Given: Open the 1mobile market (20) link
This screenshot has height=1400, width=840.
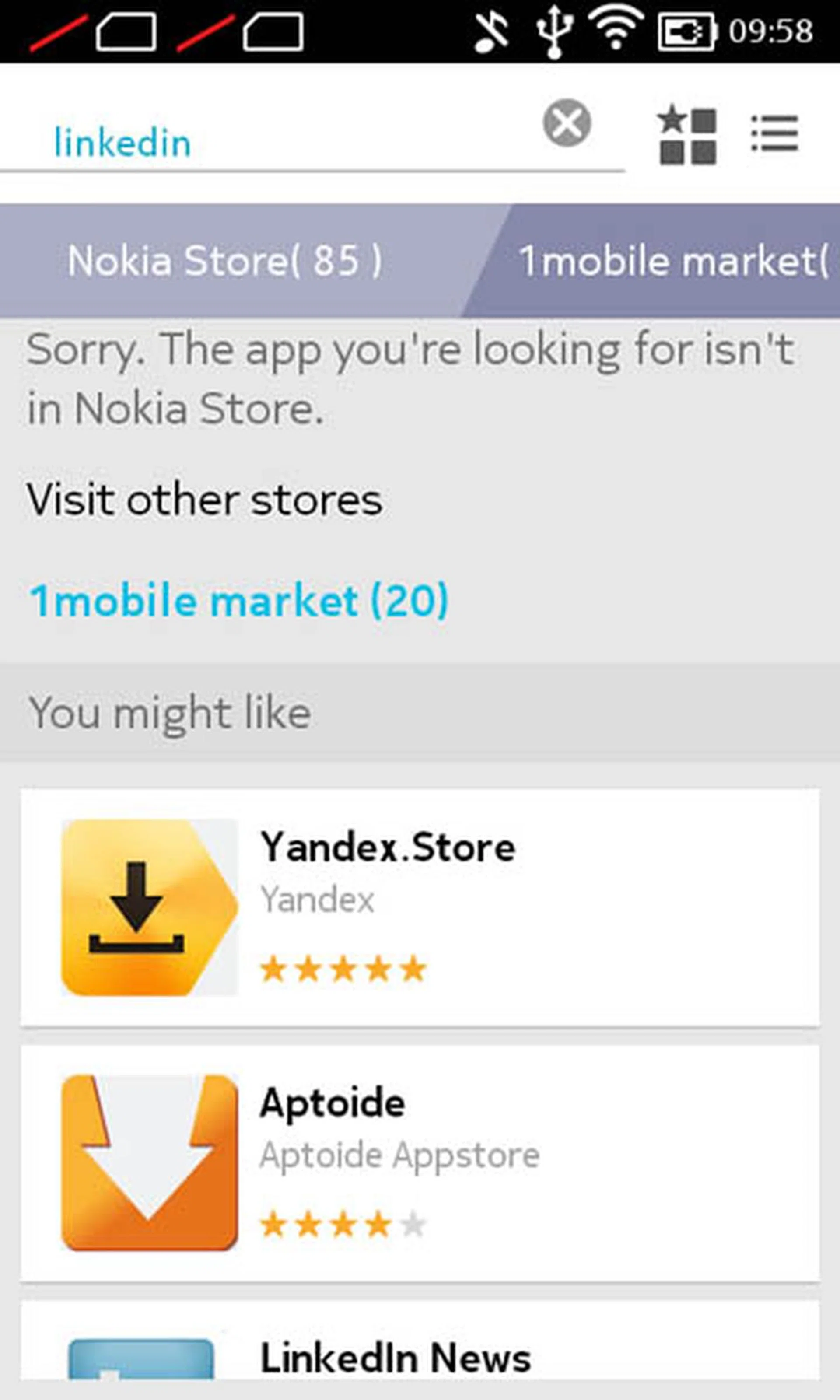Looking at the screenshot, I should pos(238,601).
